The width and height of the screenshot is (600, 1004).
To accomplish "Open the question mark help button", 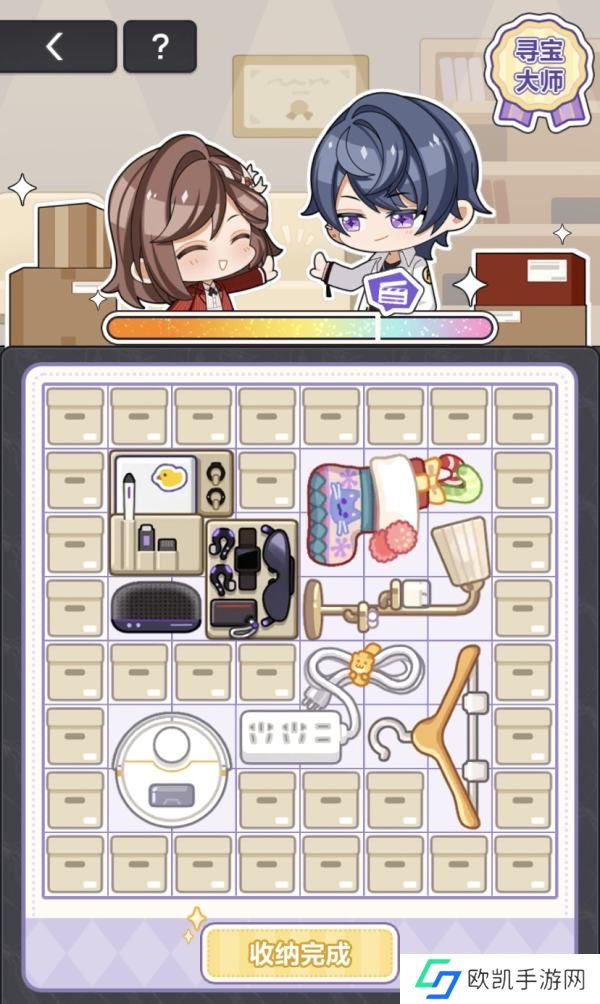I will (x=159, y=46).
